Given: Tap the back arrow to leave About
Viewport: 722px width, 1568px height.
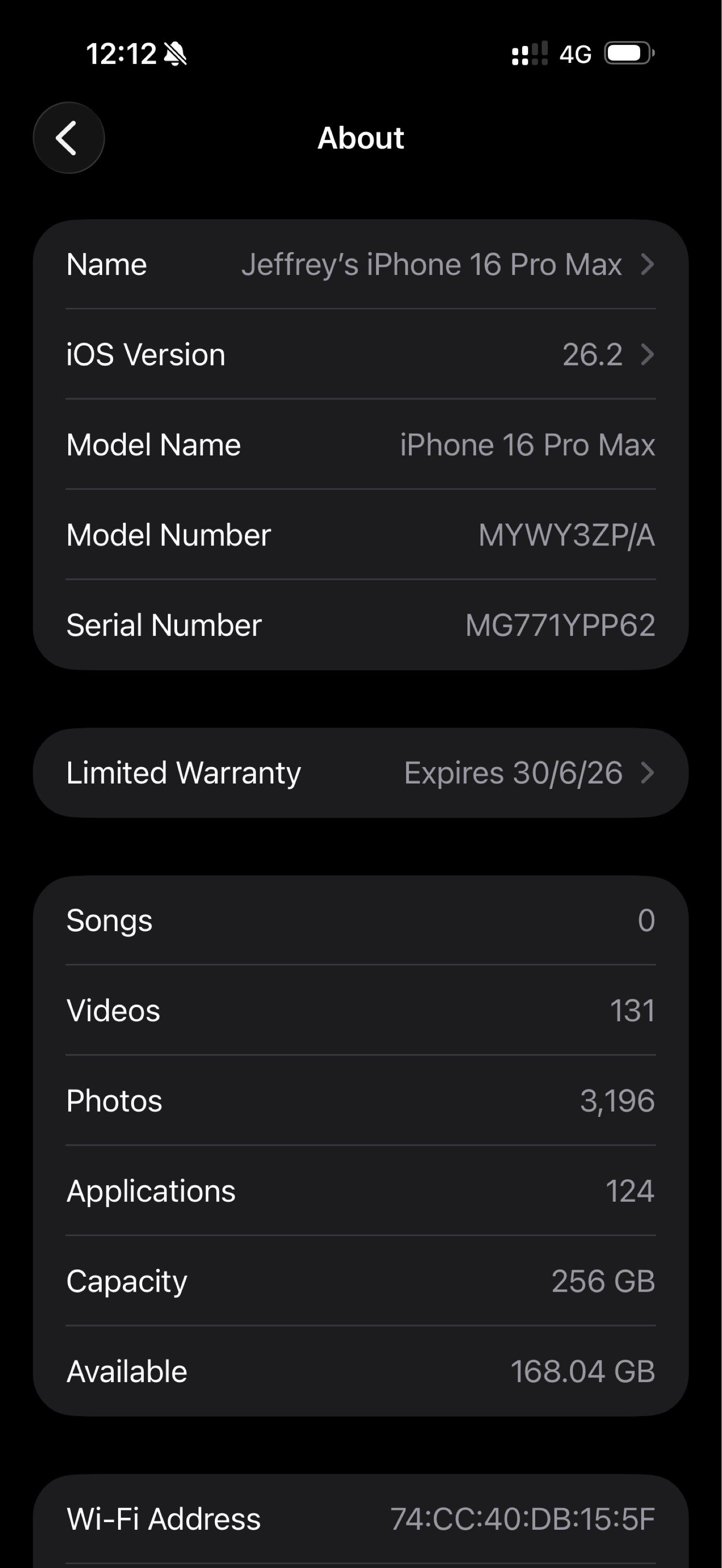Looking at the screenshot, I should [x=68, y=137].
